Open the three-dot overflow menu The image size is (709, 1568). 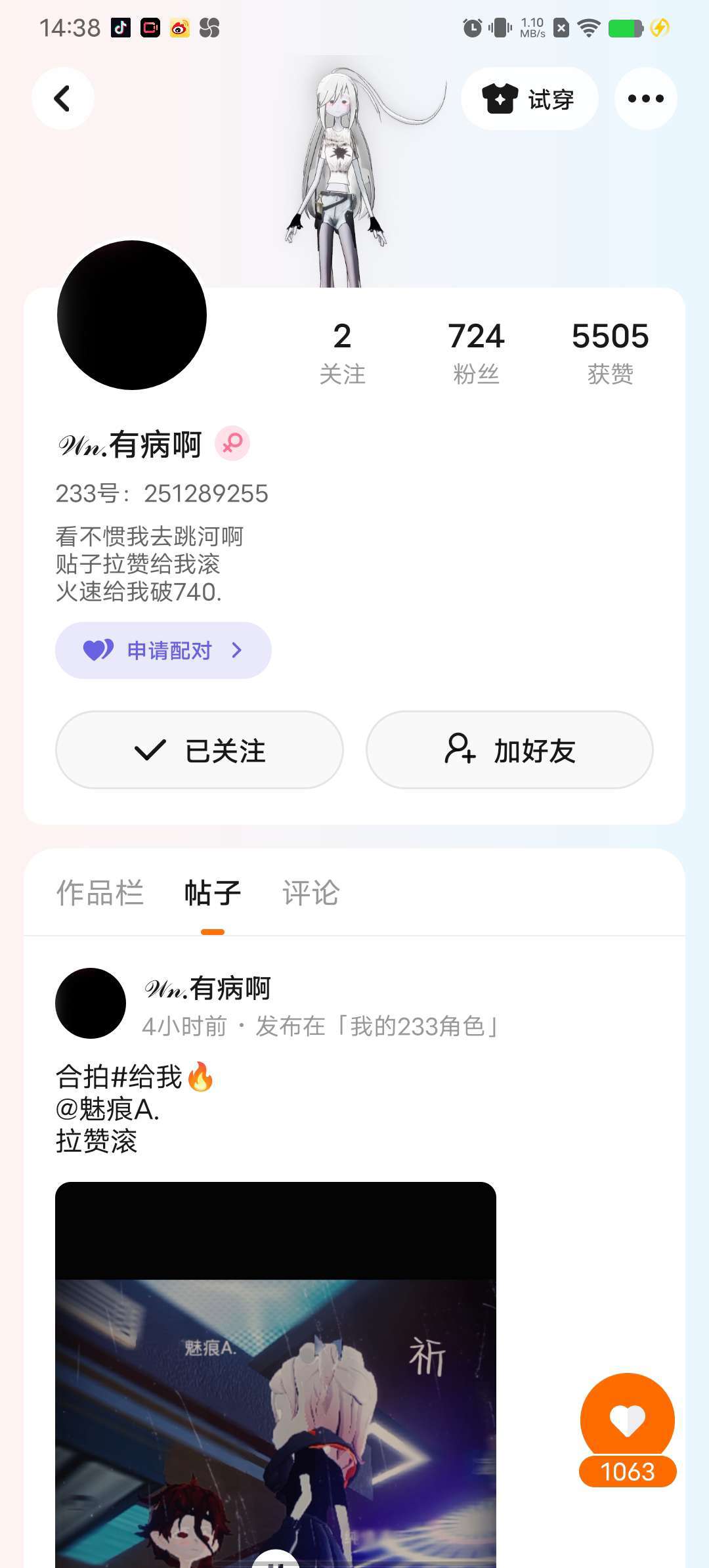pos(645,98)
